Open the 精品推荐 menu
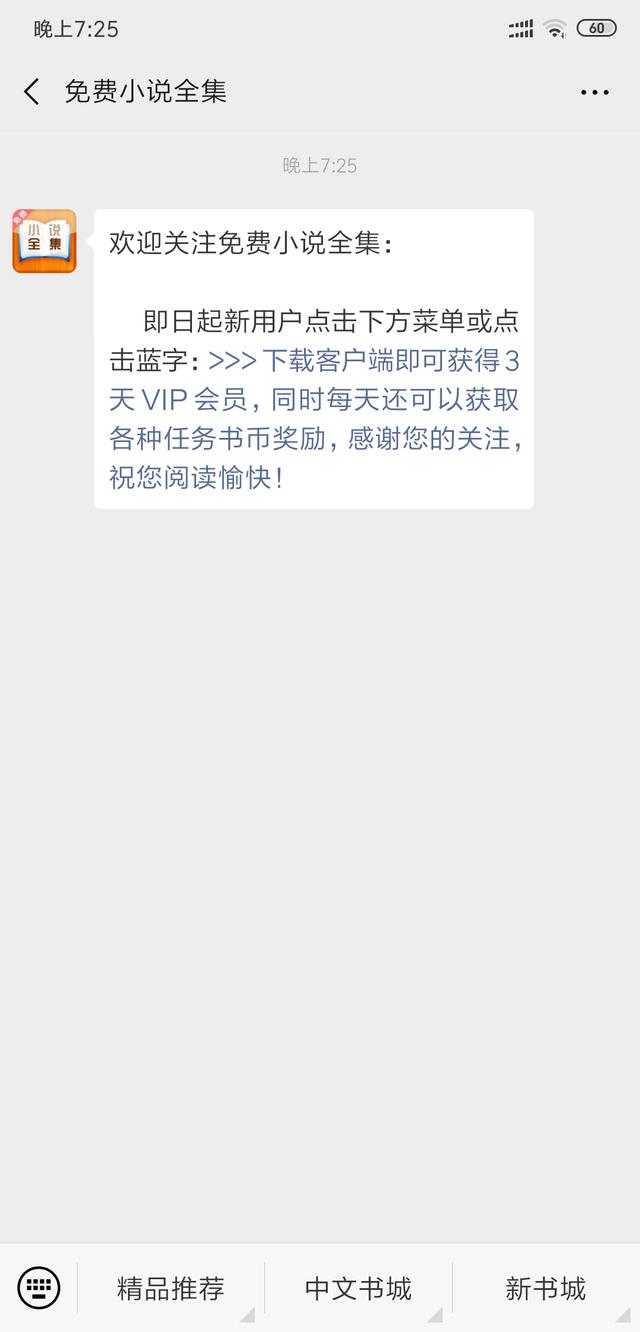The width and height of the screenshot is (640, 1332). pos(171,1288)
